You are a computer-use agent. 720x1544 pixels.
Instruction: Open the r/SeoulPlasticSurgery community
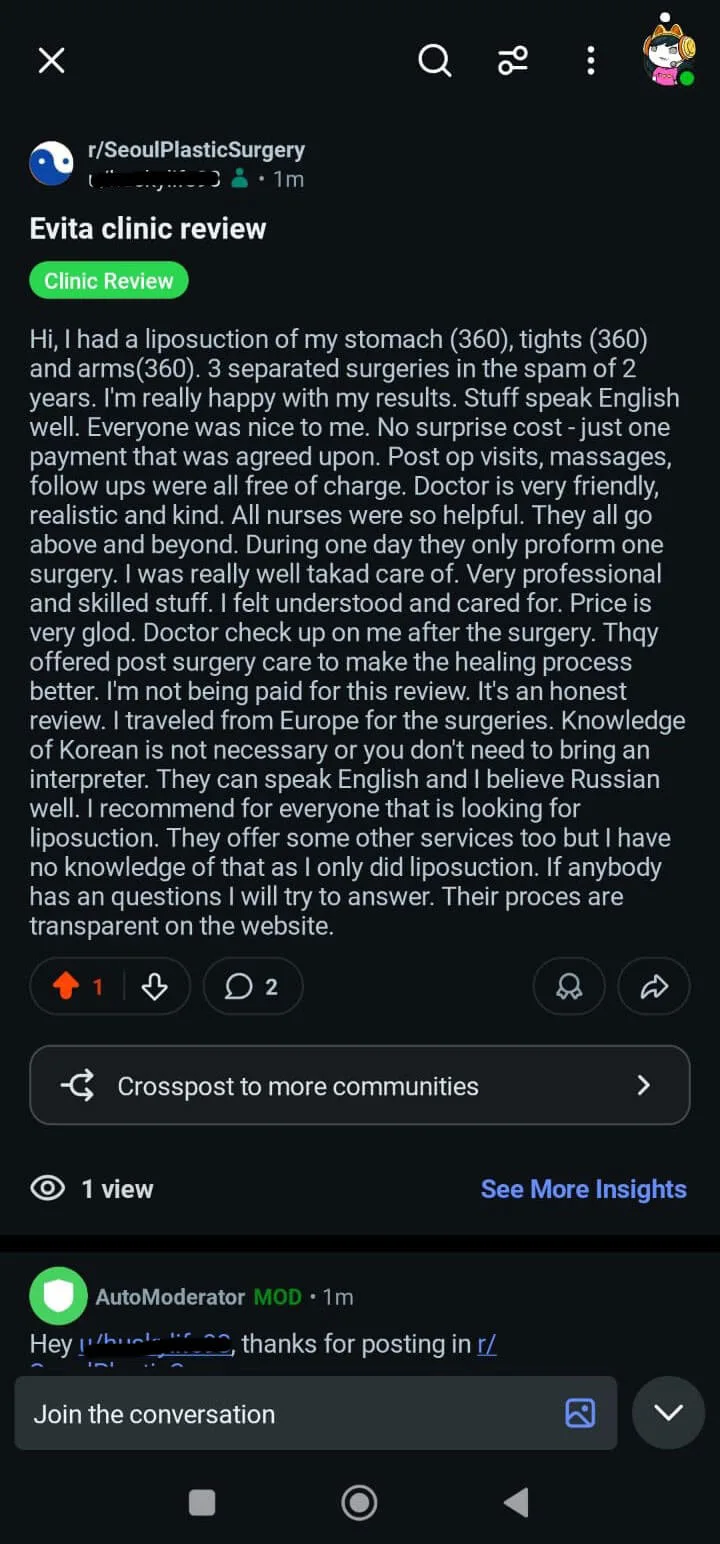pos(196,150)
